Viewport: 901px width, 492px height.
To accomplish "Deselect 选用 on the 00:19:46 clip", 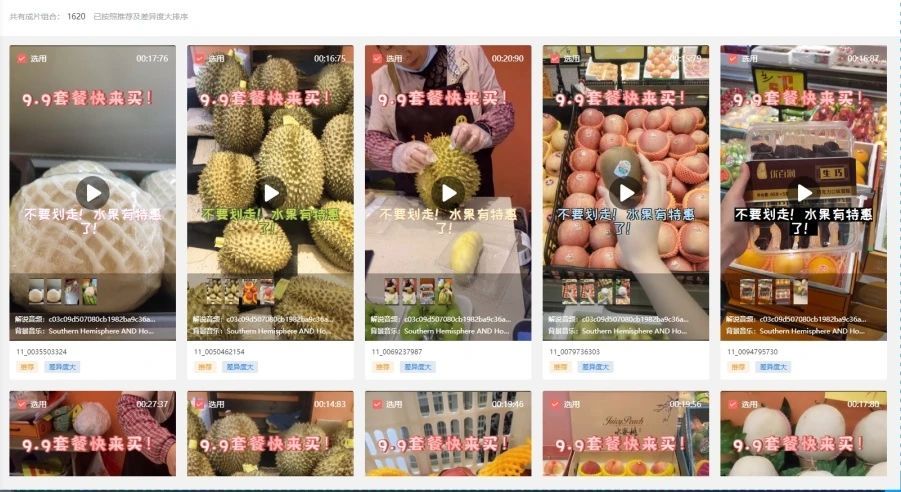I will point(377,404).
